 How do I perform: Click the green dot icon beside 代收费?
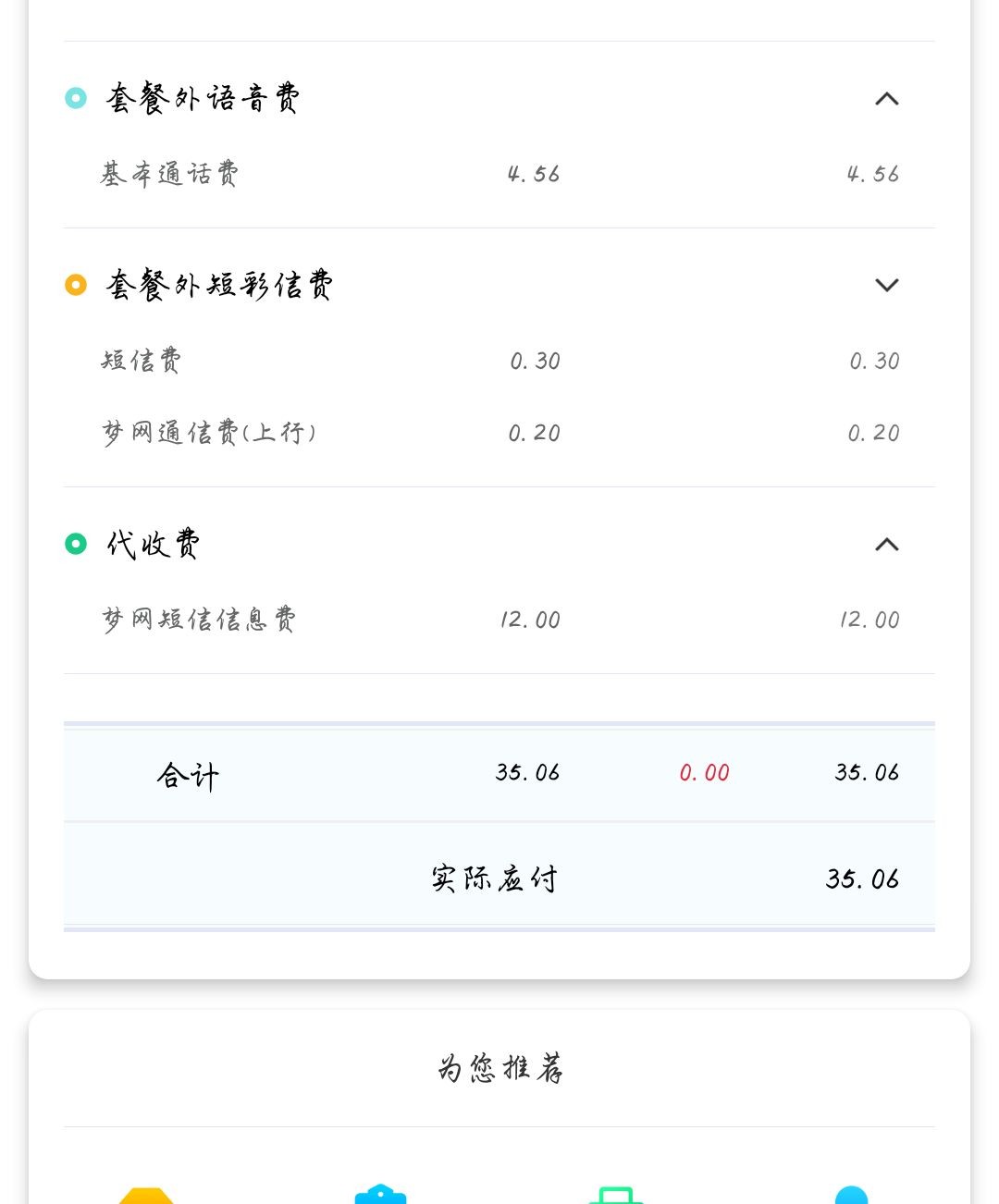click(75, 545)
